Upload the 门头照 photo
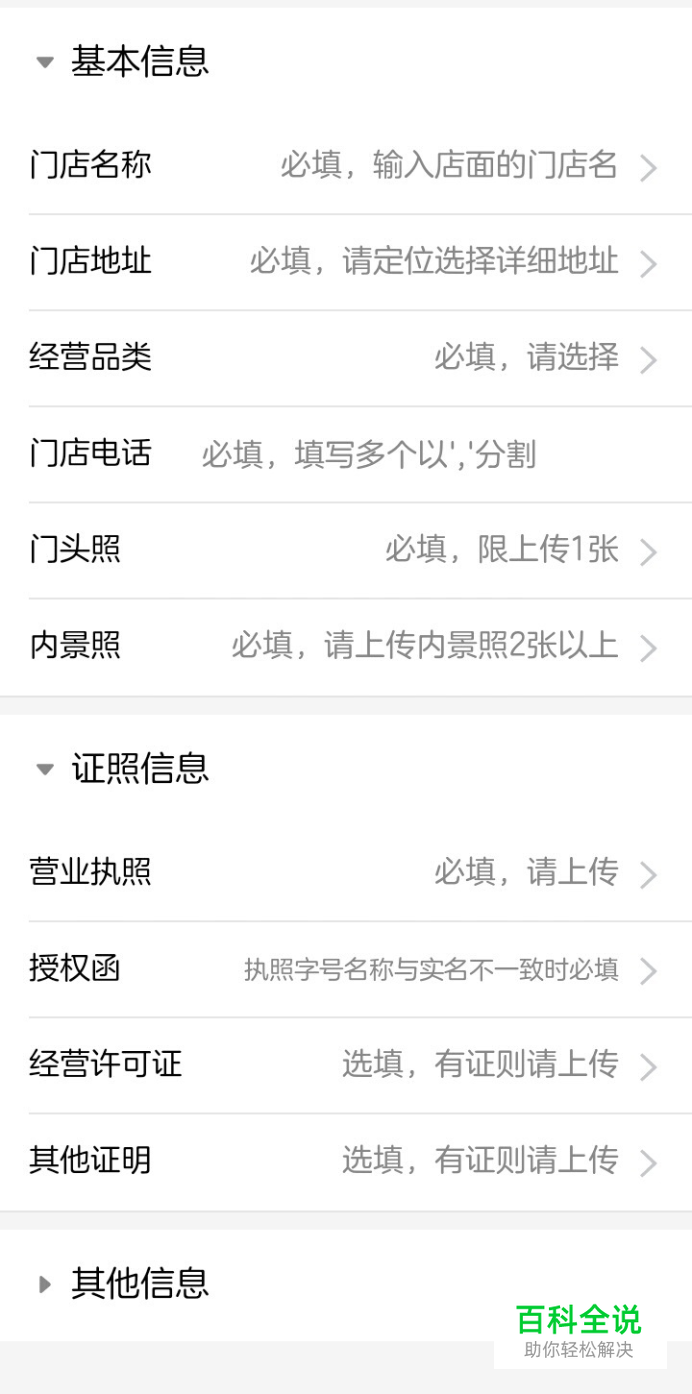Screen dimensions: 692x1394 point(345,551)
